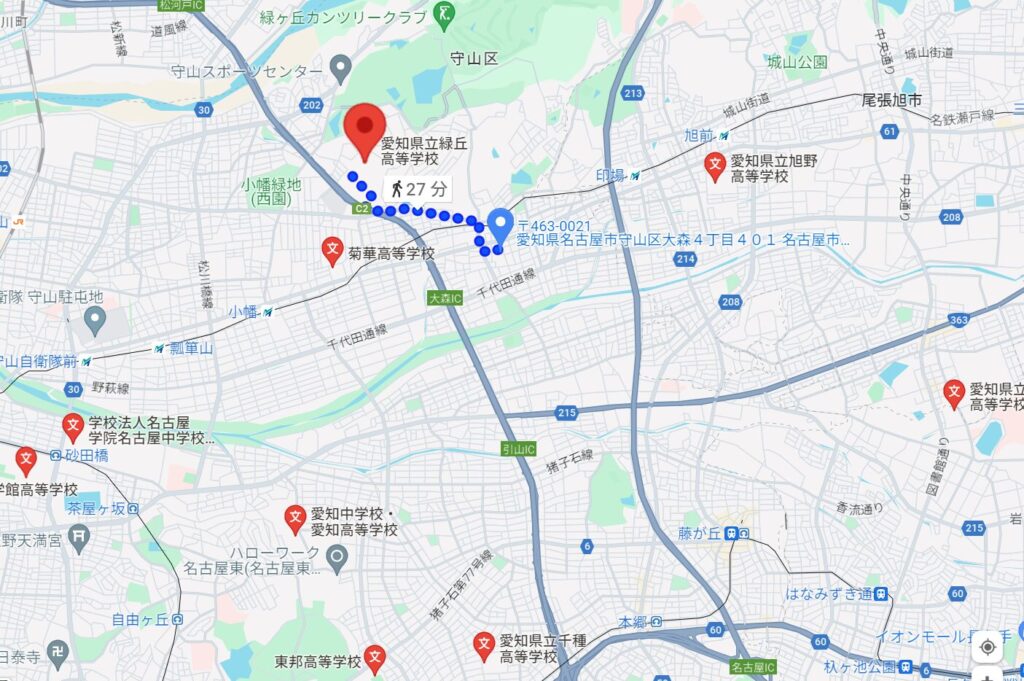This screenshot has width=1024, height=681.
Task: Select the 愛知中学校・愛知高等学校 pin
Action: [295, 518]
